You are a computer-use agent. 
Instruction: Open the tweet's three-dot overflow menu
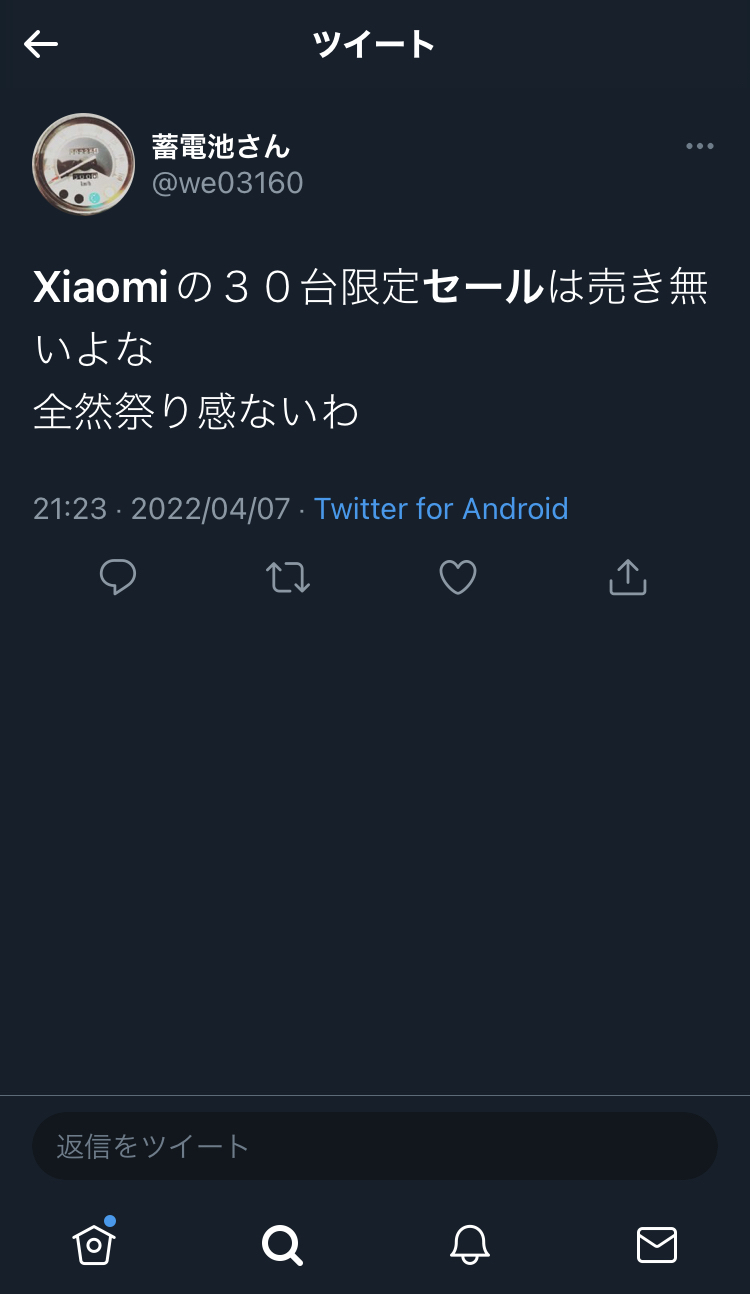tap(700, 146)
